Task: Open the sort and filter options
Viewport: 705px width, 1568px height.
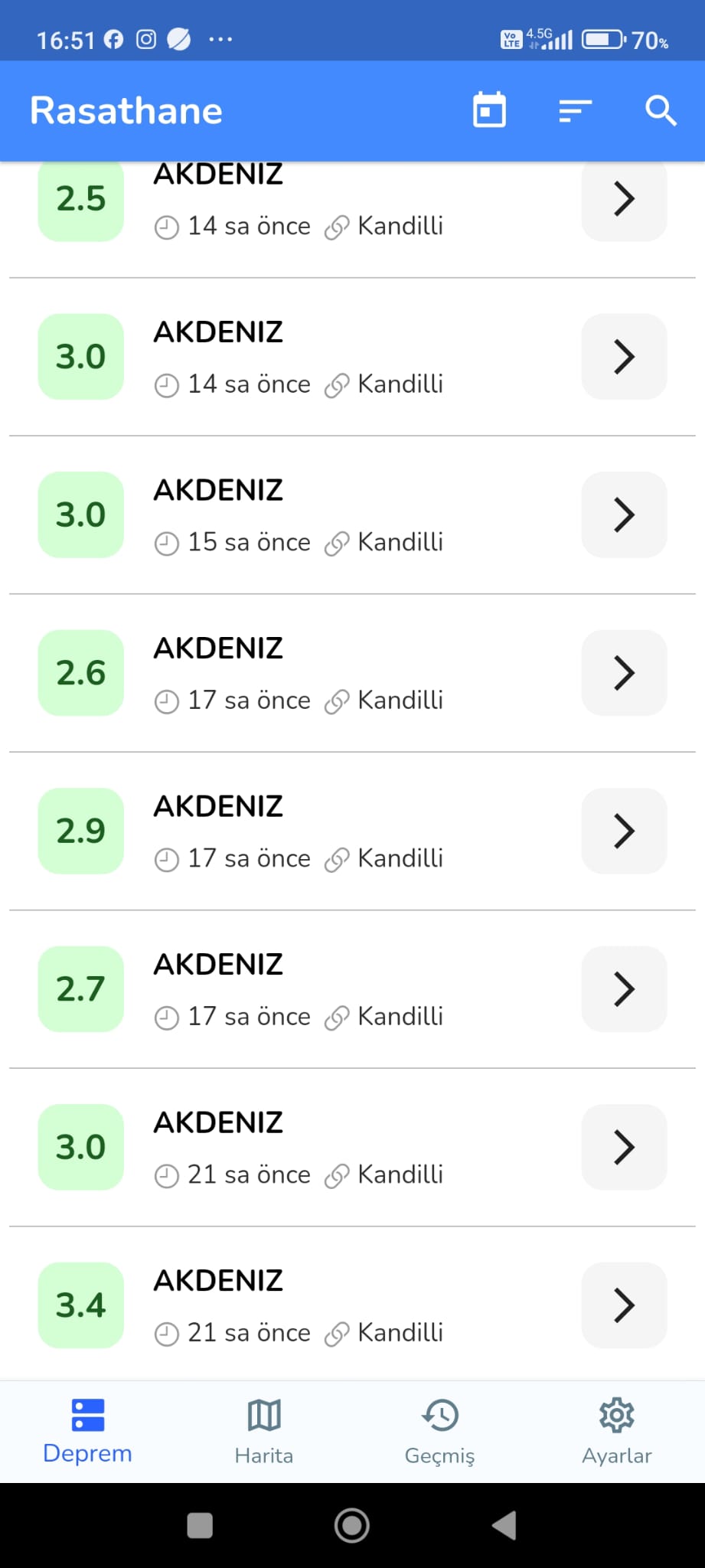Action: coord(575,111)
